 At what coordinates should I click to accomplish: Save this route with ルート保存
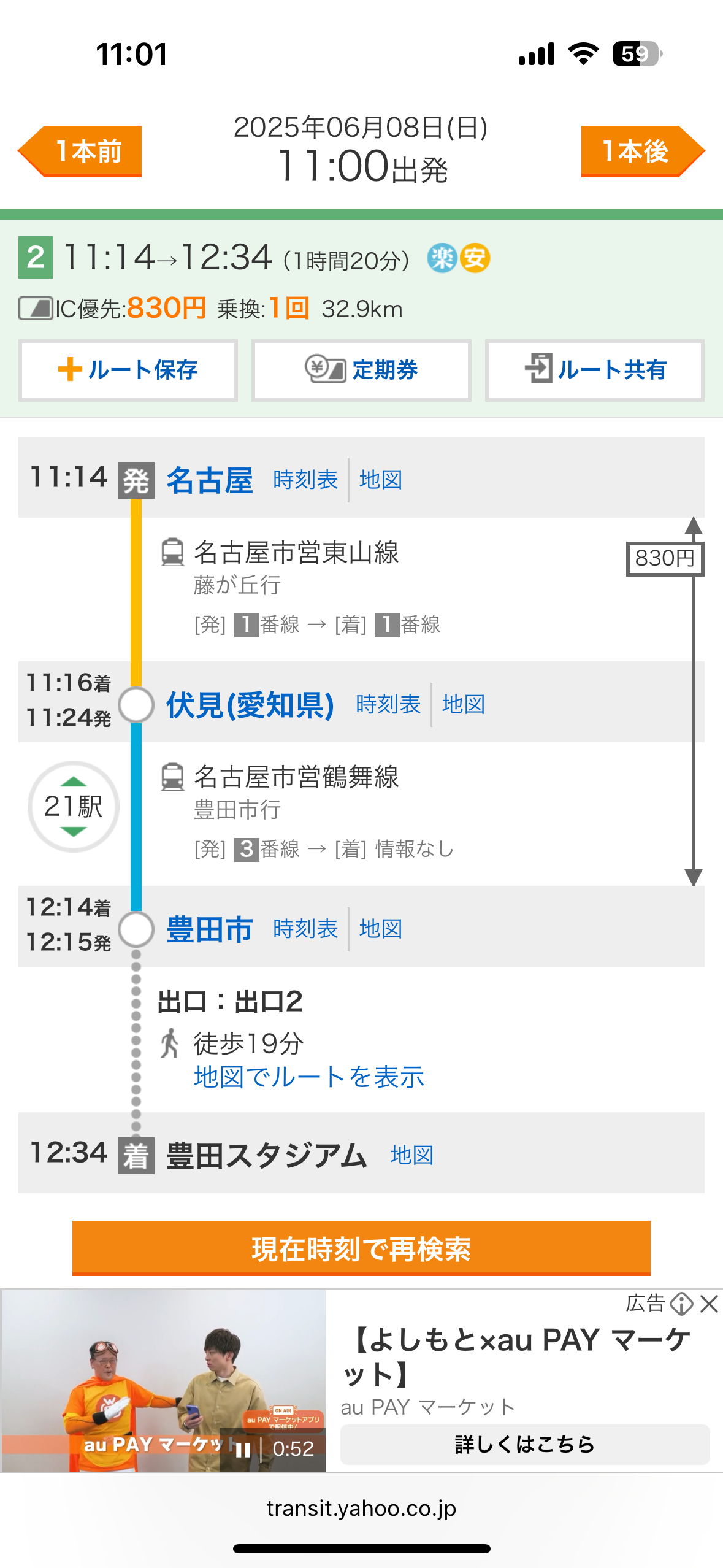tap(128, 370)
